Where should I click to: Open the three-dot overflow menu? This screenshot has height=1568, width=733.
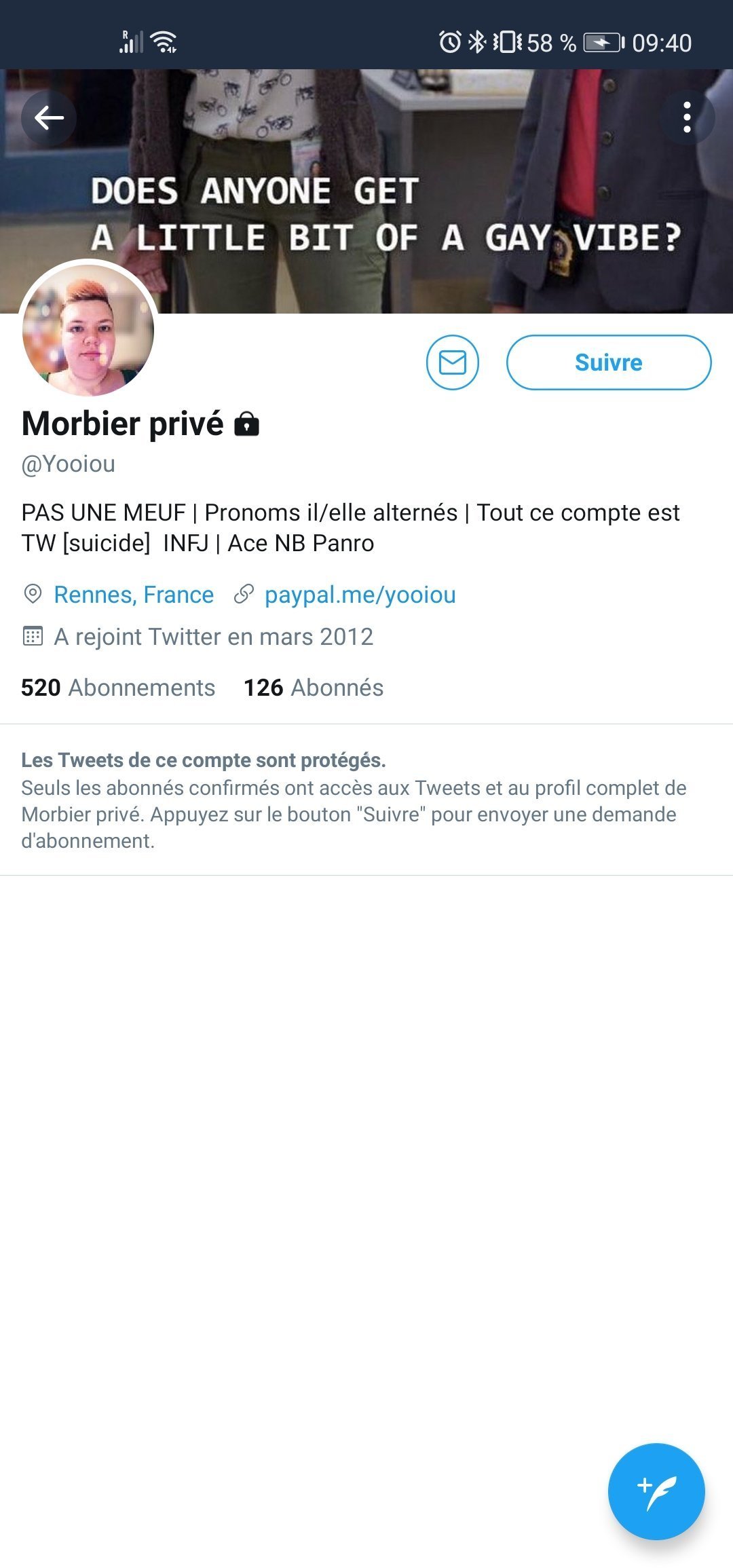687,118
